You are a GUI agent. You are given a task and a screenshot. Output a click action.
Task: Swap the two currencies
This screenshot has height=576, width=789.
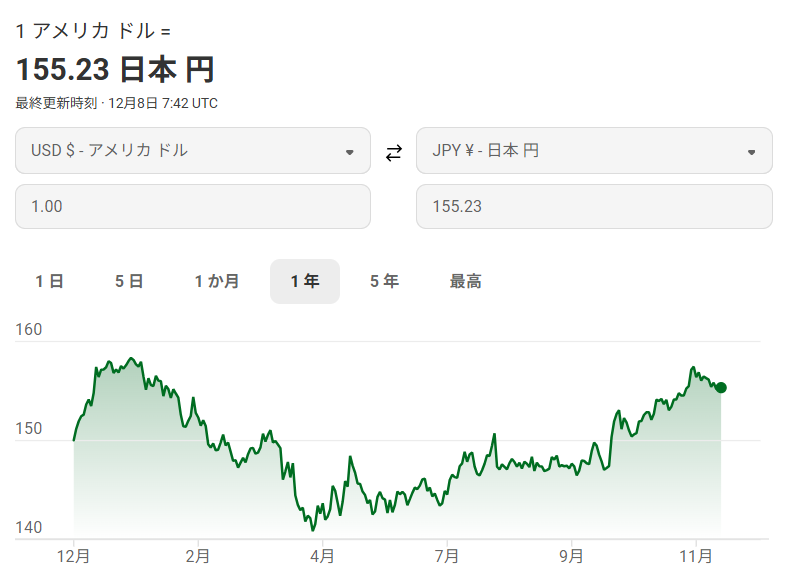[394, 152]
